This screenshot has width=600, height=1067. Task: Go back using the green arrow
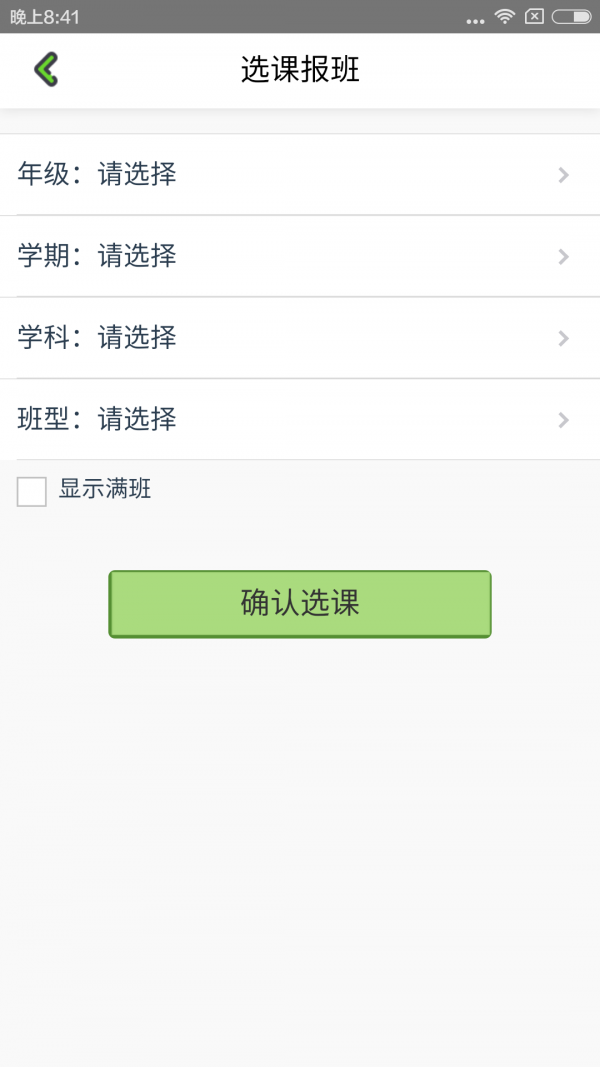(46, 69)
